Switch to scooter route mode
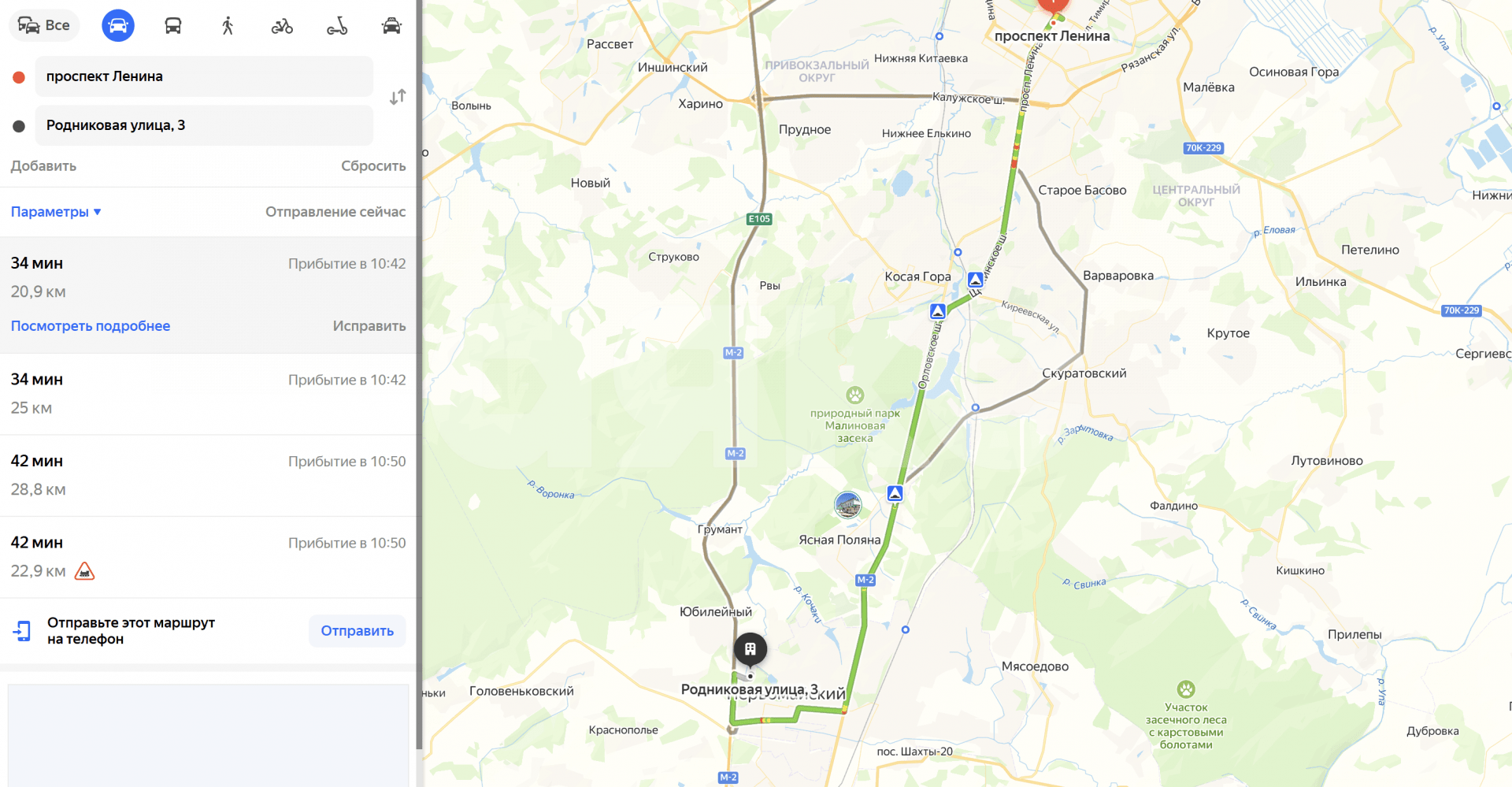The height and width of the screenshot is (787, 1512). 337,26
